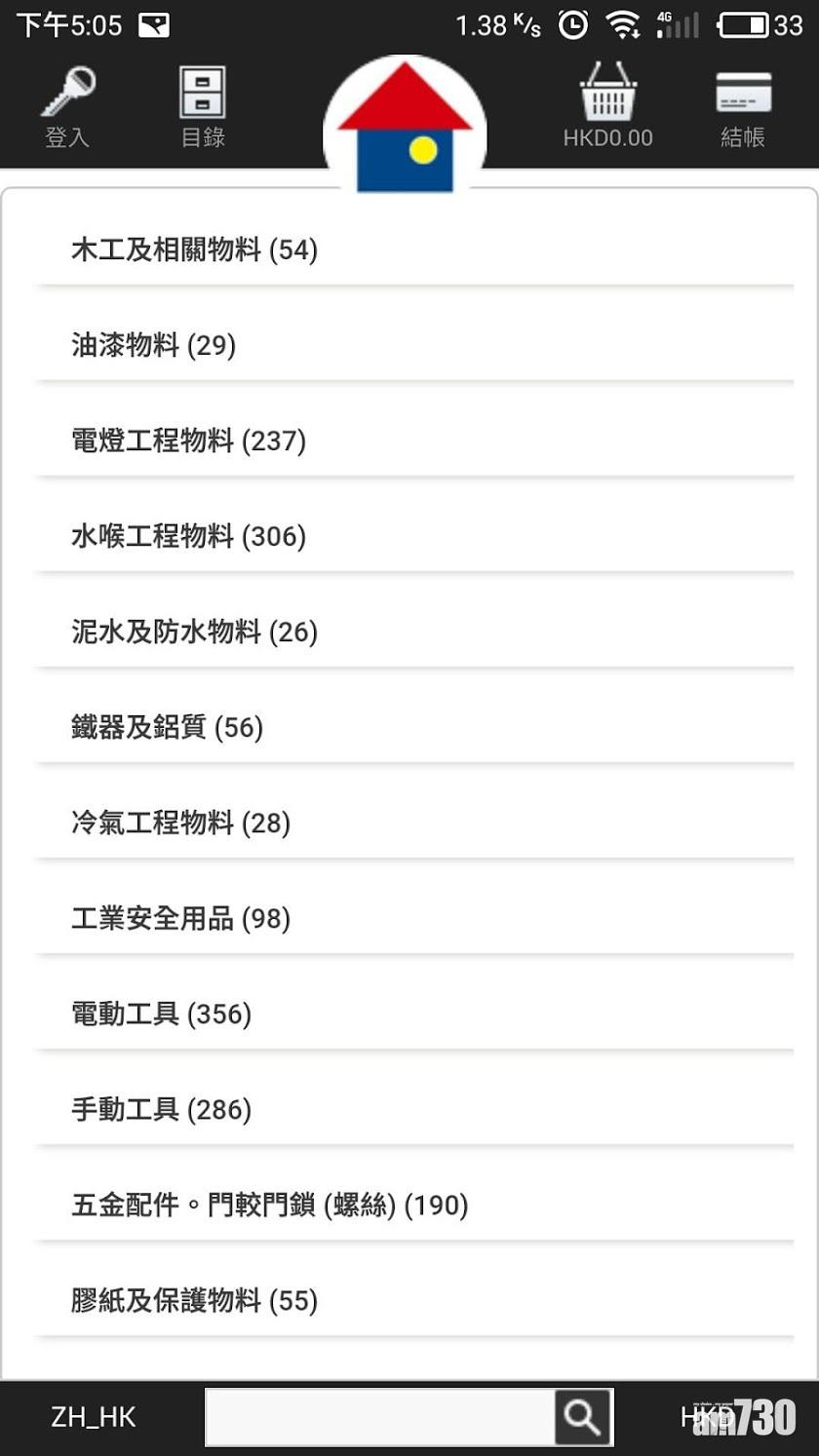Focus the bottom search text field

[x=380, y=1418]
